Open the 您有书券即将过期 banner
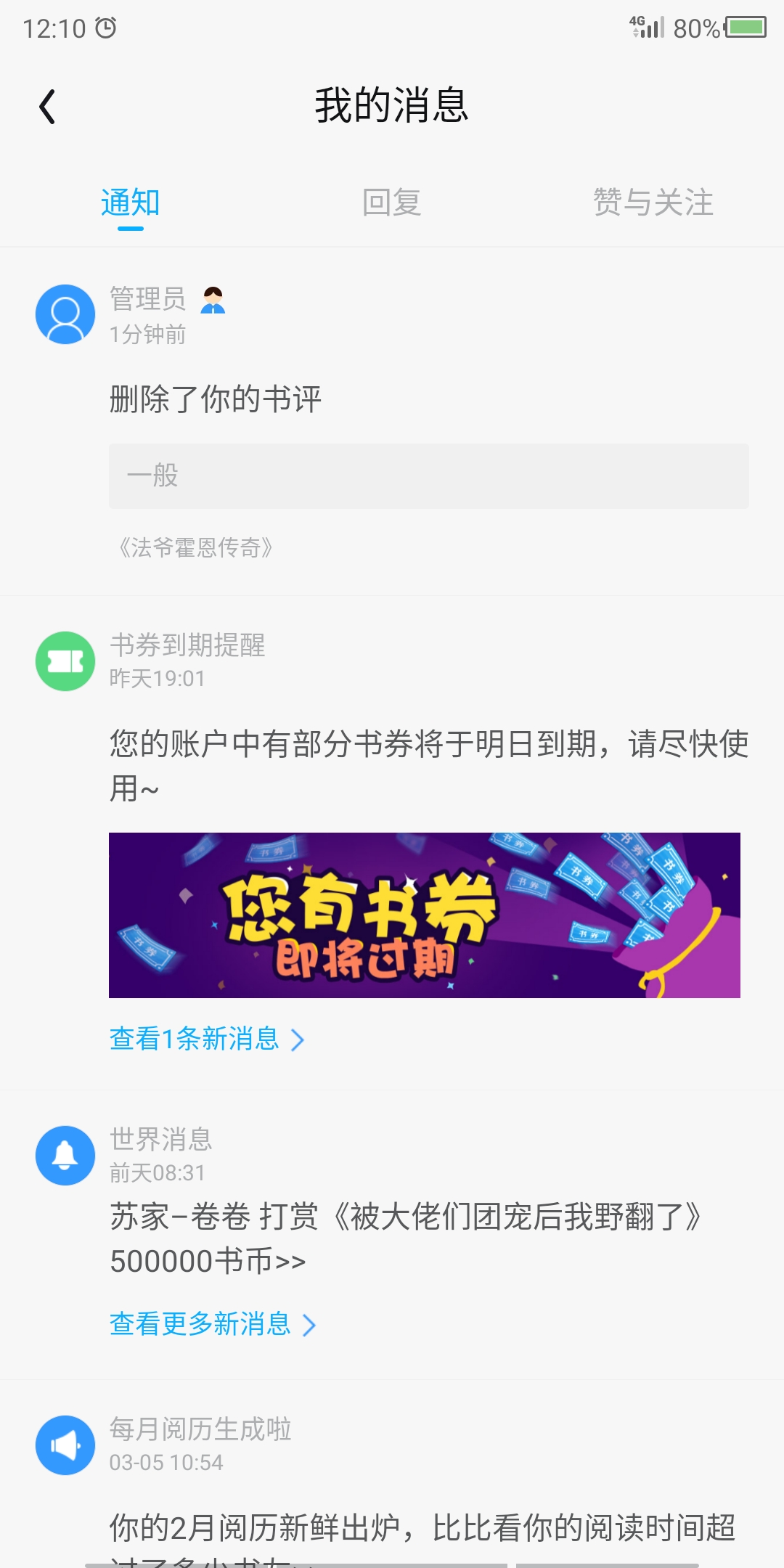Image resolution: width=784 pixels, height=1568 pixels. click(425, 915)
